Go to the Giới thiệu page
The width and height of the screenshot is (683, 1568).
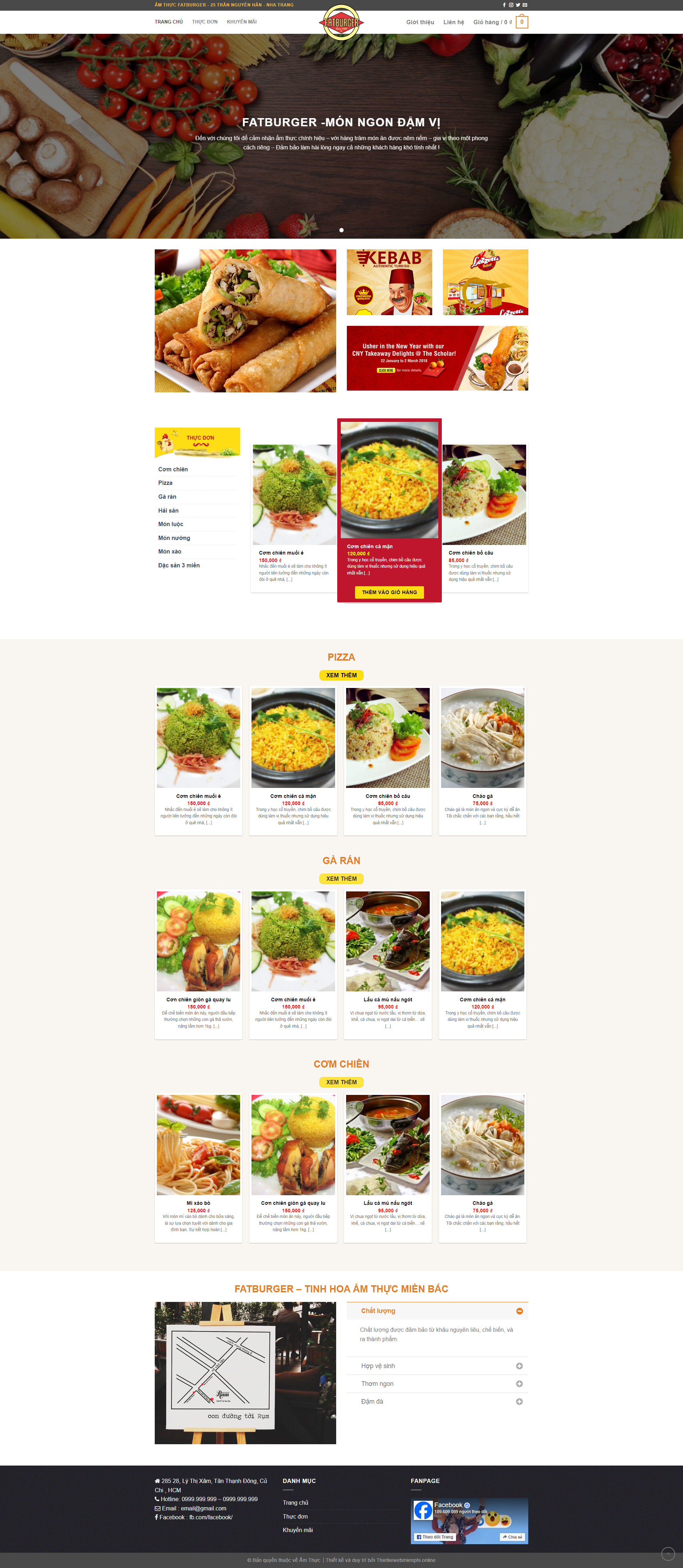(420, 22)
